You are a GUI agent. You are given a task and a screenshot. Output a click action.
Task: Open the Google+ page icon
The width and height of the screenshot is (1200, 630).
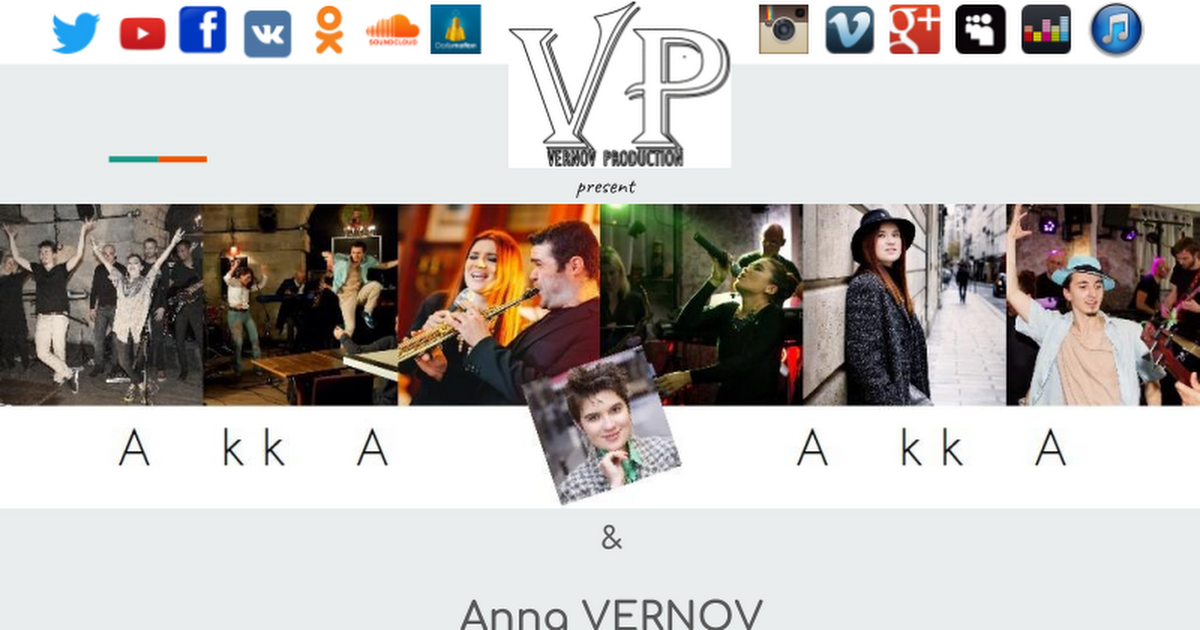pyautogui.click(x=914, y=29)
